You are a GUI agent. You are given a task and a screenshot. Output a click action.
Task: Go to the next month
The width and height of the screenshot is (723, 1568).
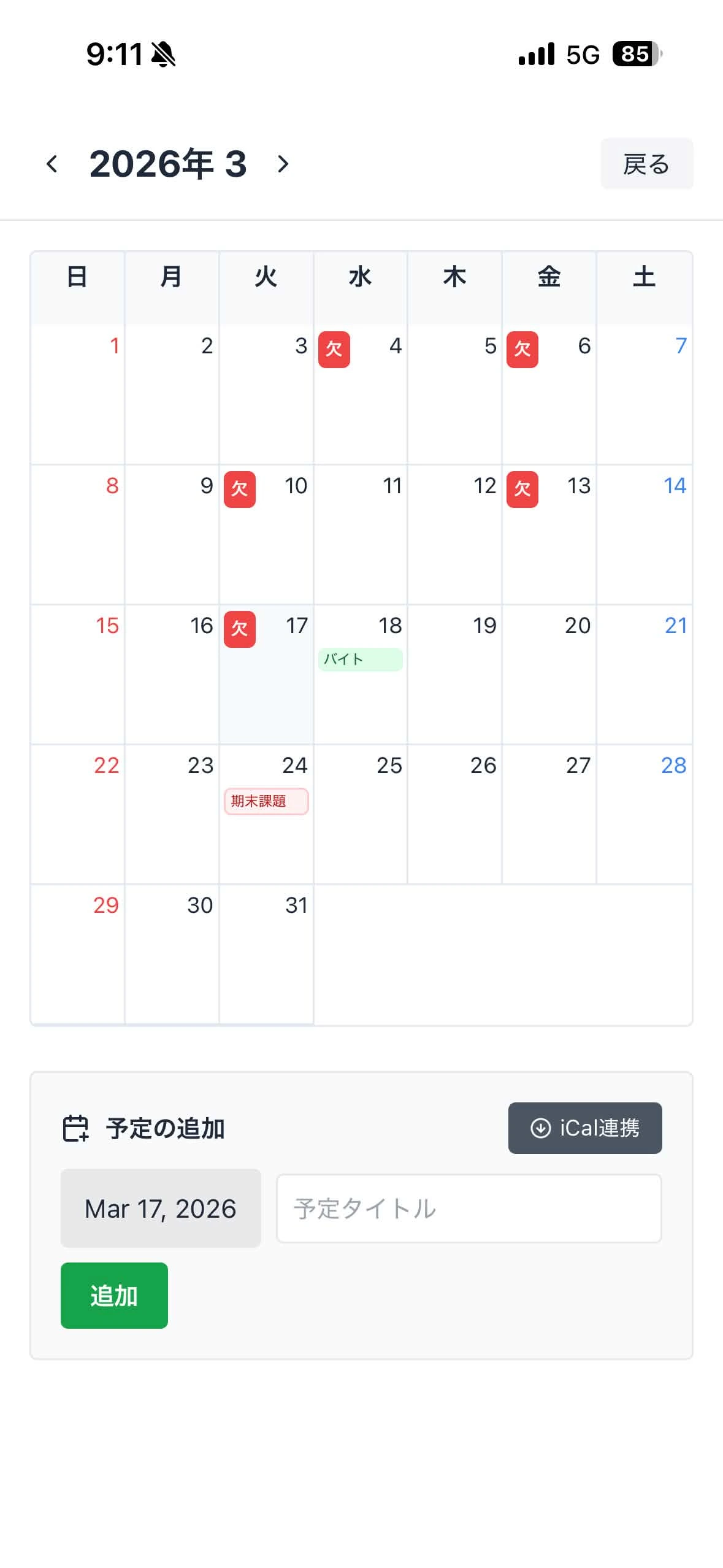(x=283, y=164)
